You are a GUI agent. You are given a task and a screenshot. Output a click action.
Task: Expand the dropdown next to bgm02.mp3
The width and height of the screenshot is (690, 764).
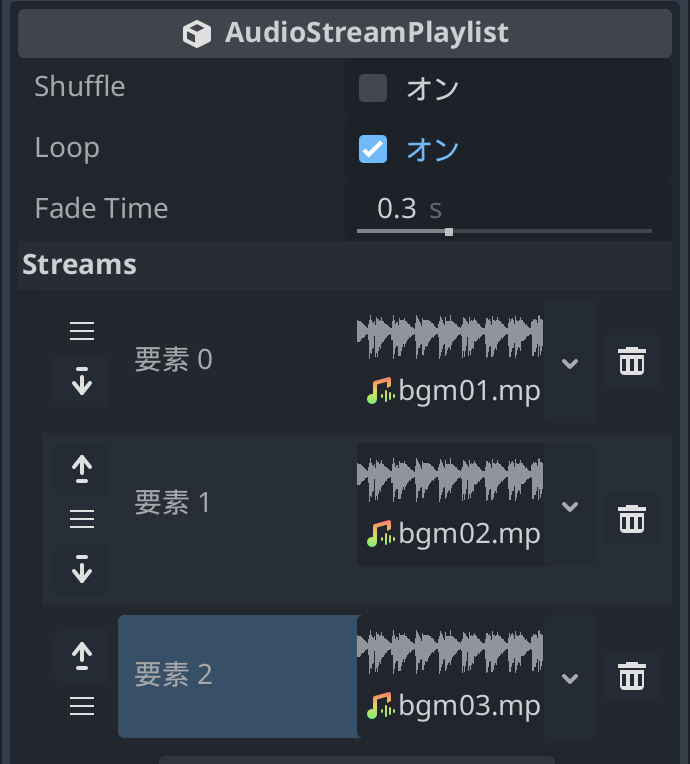570,505
